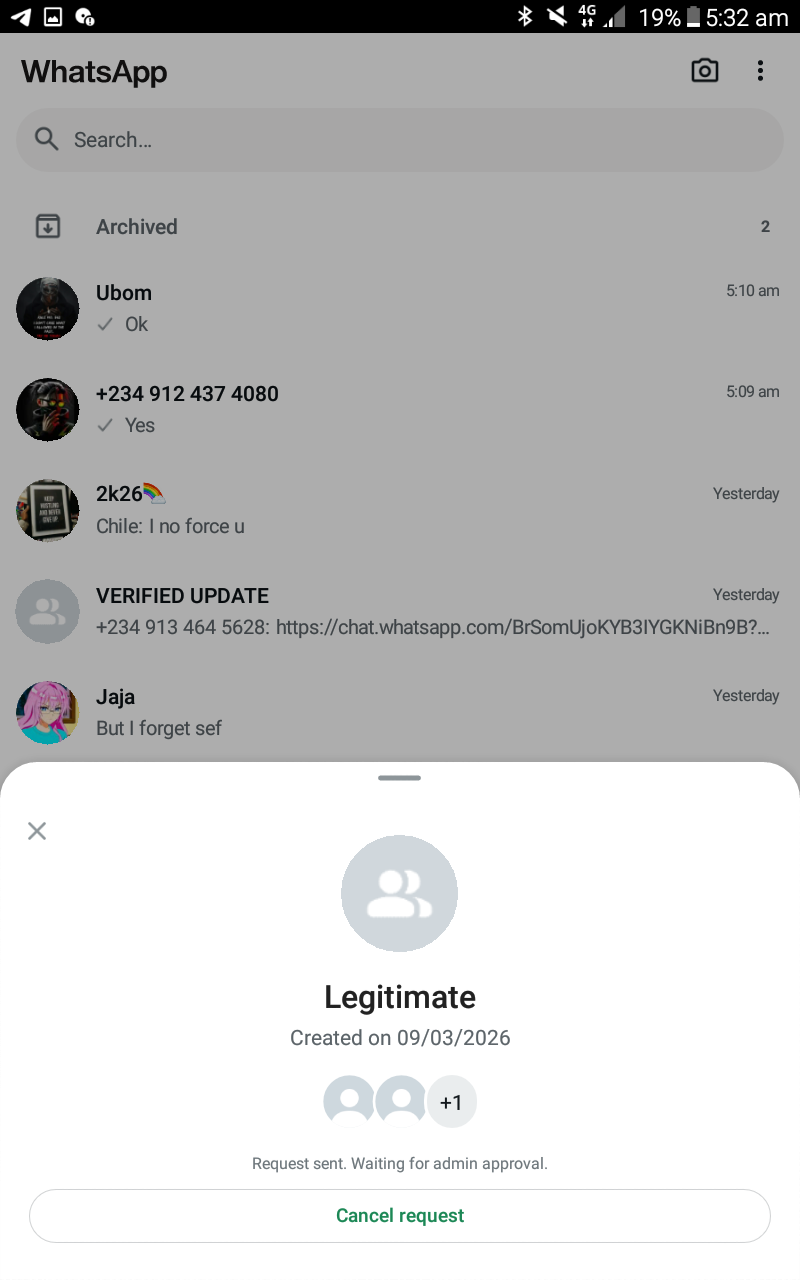Open the camera icon
800x1280 pixels.
point(705,71)
